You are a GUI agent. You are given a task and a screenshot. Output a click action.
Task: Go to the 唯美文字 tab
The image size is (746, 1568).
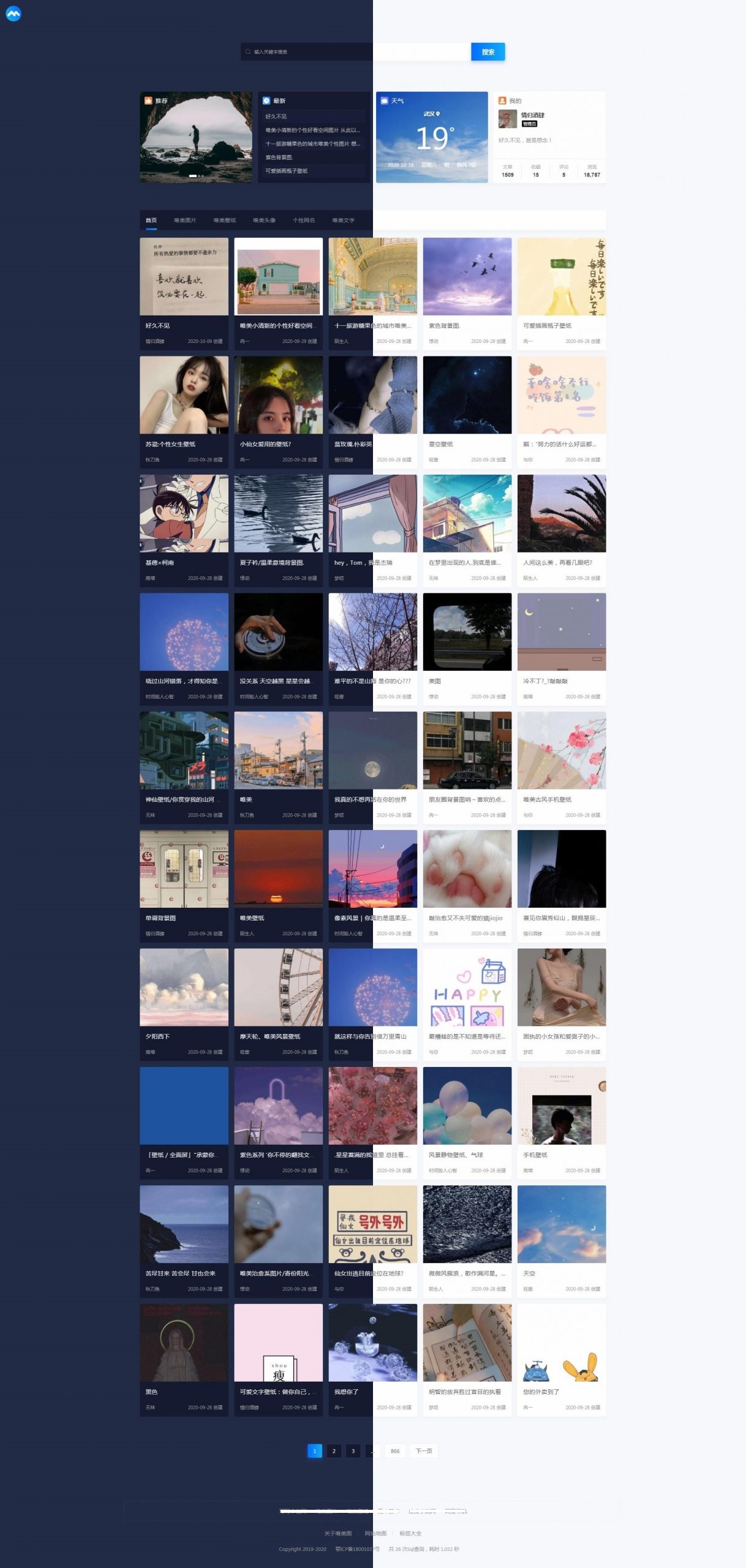(x=344, y=220)
